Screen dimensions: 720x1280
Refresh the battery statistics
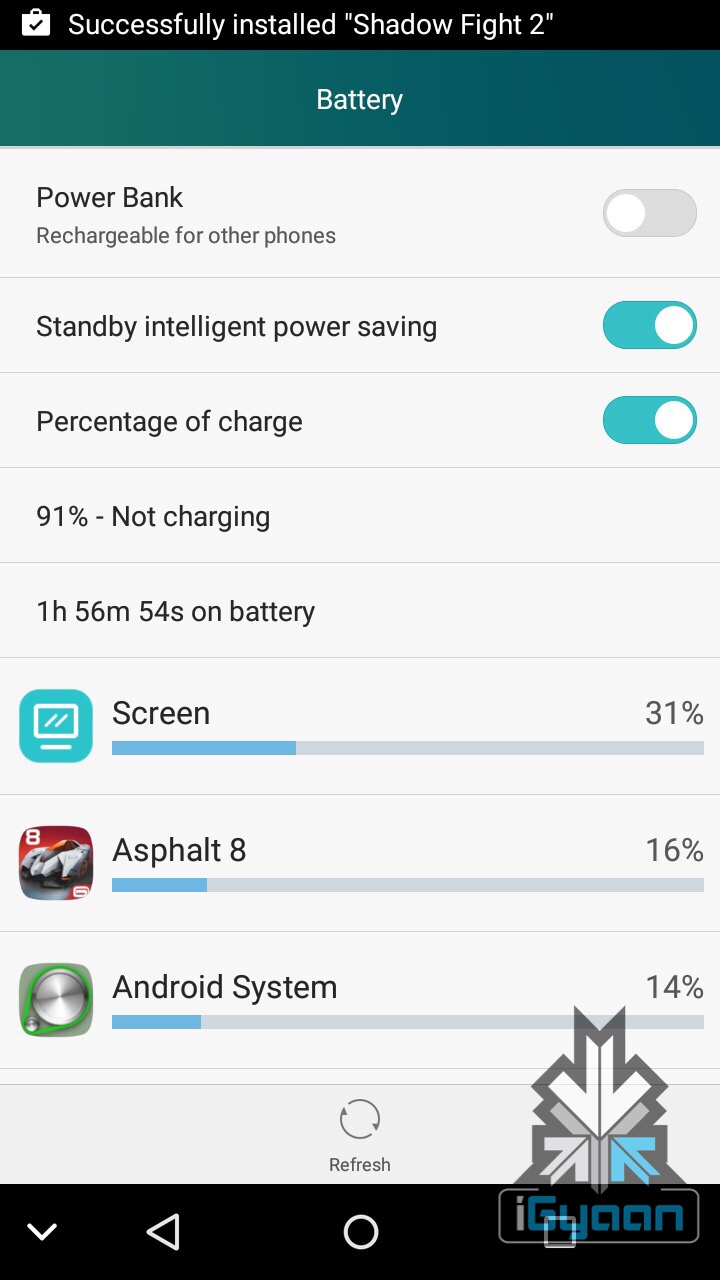click(x=360, y=1134)
